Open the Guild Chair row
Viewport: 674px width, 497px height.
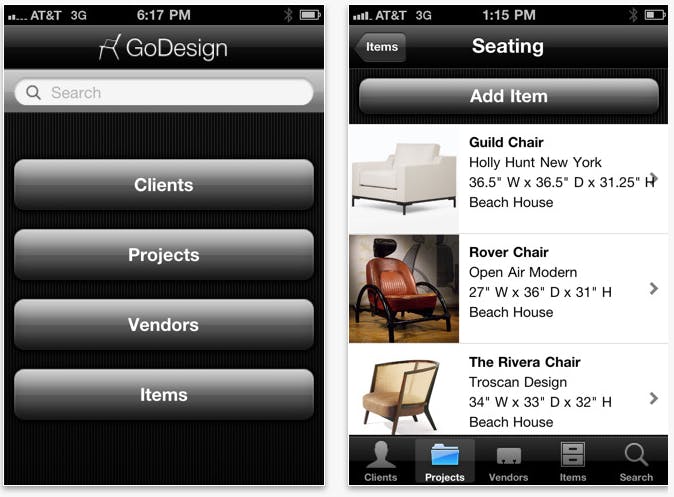tap(508, 179)
